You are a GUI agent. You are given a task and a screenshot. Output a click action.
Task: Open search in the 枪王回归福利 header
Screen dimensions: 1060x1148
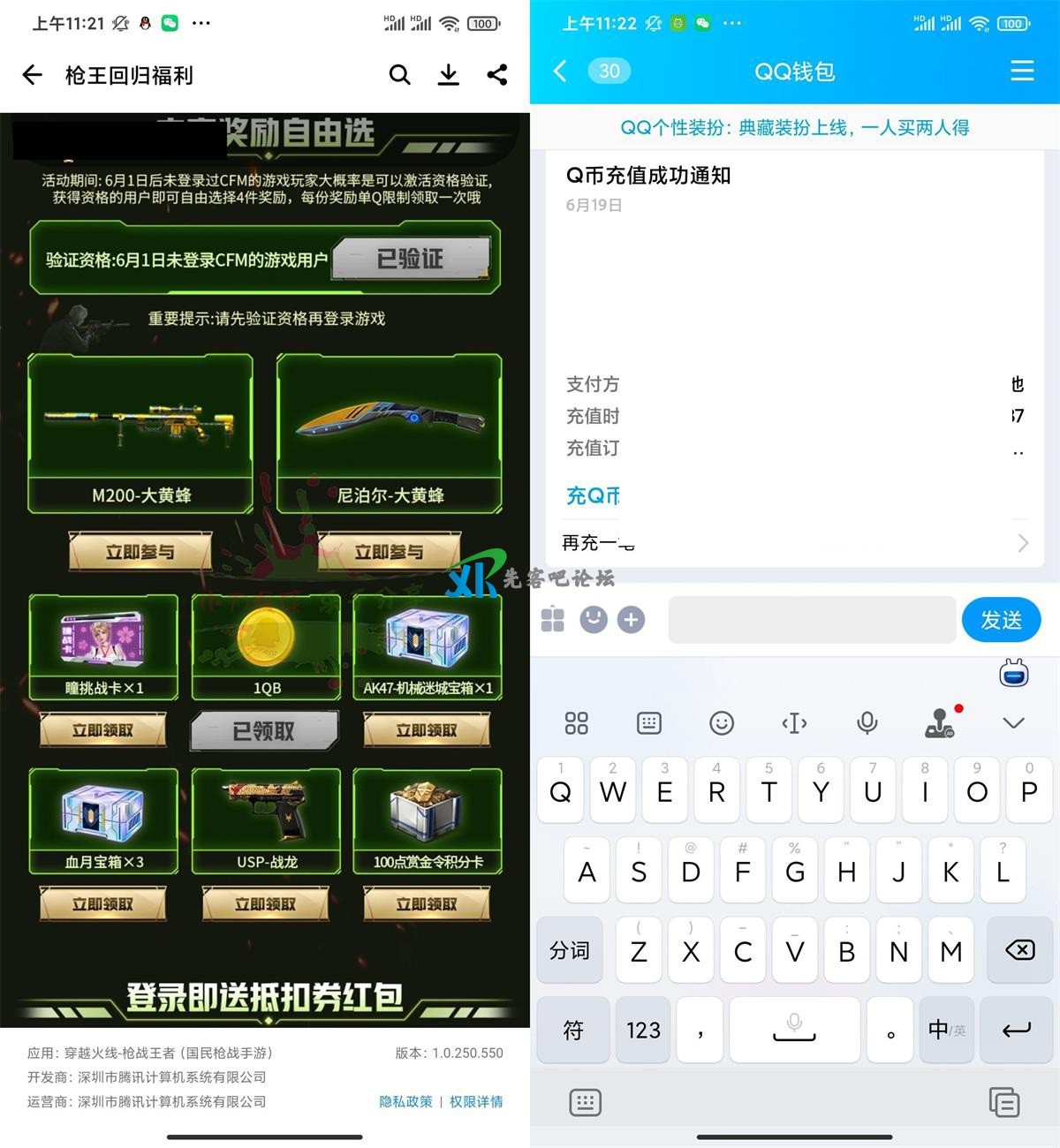click(399, 75)
